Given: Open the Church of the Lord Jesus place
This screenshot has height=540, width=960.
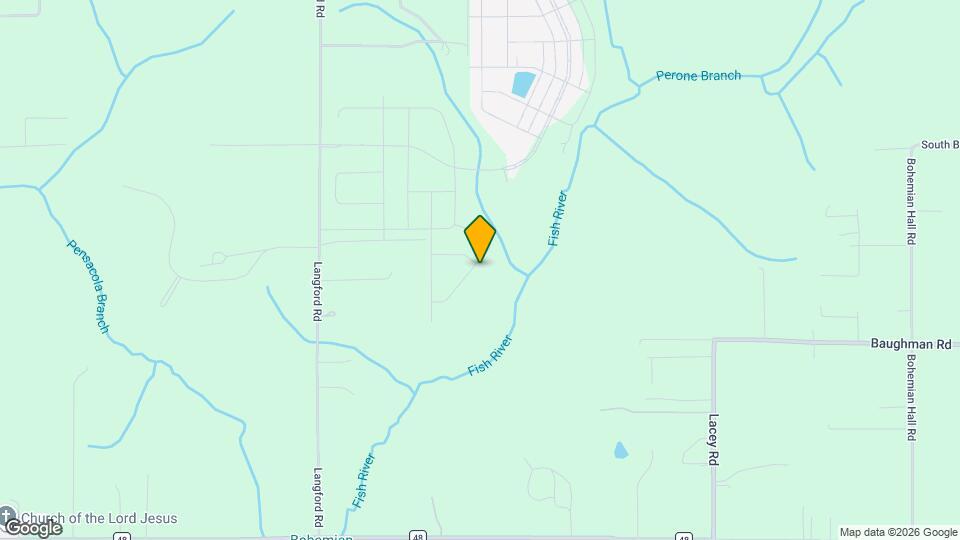Looking at the screenshot, I should [98, 518].
